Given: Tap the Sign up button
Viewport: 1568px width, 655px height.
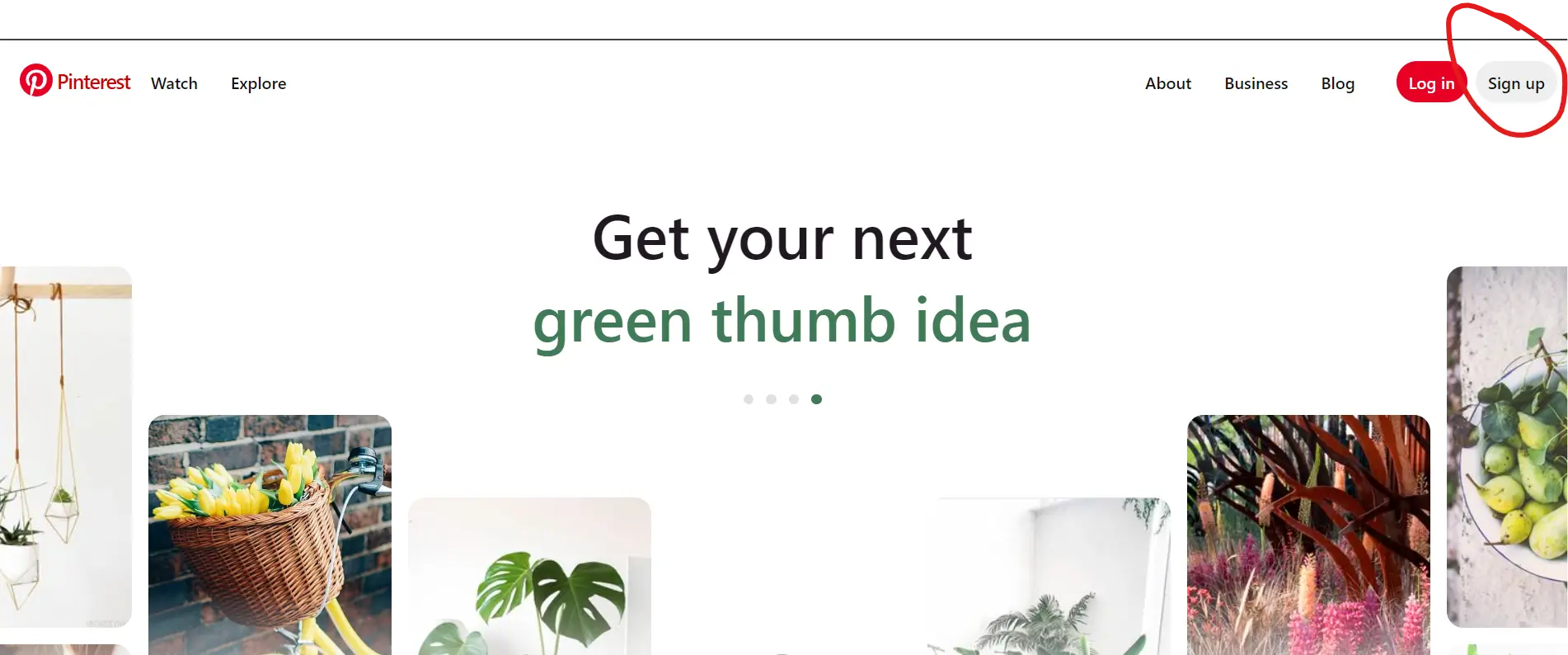Looking at the screenshot, I should (x=1515, y=83).
